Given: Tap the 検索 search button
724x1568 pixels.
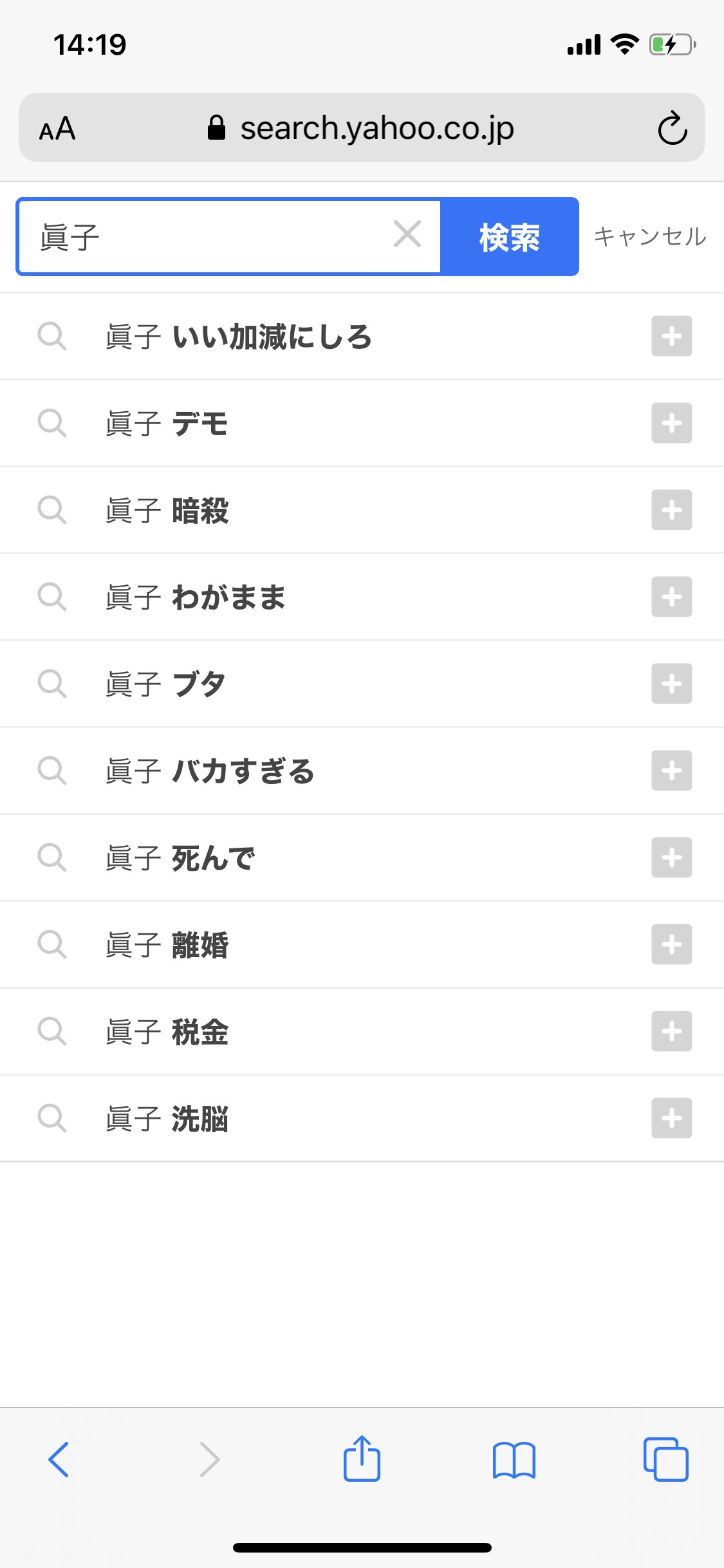Looking at the screenshot, I should (x=509, y=237).
